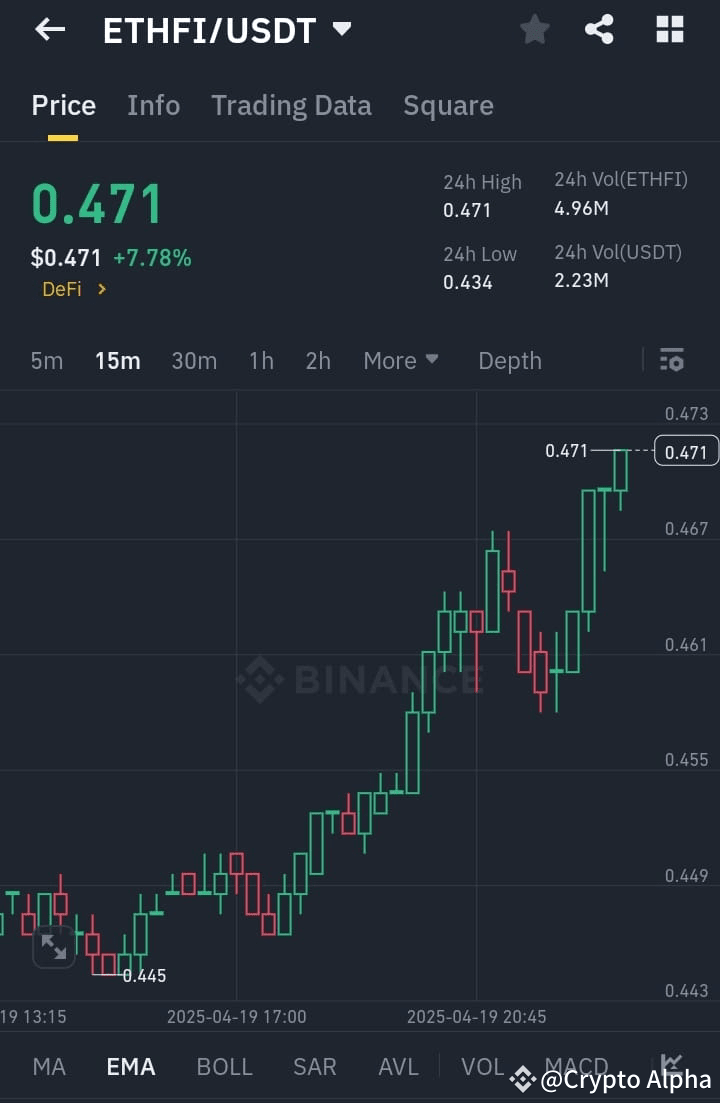Expand chart to fullscreen using the expand icon

click(53, 946)
